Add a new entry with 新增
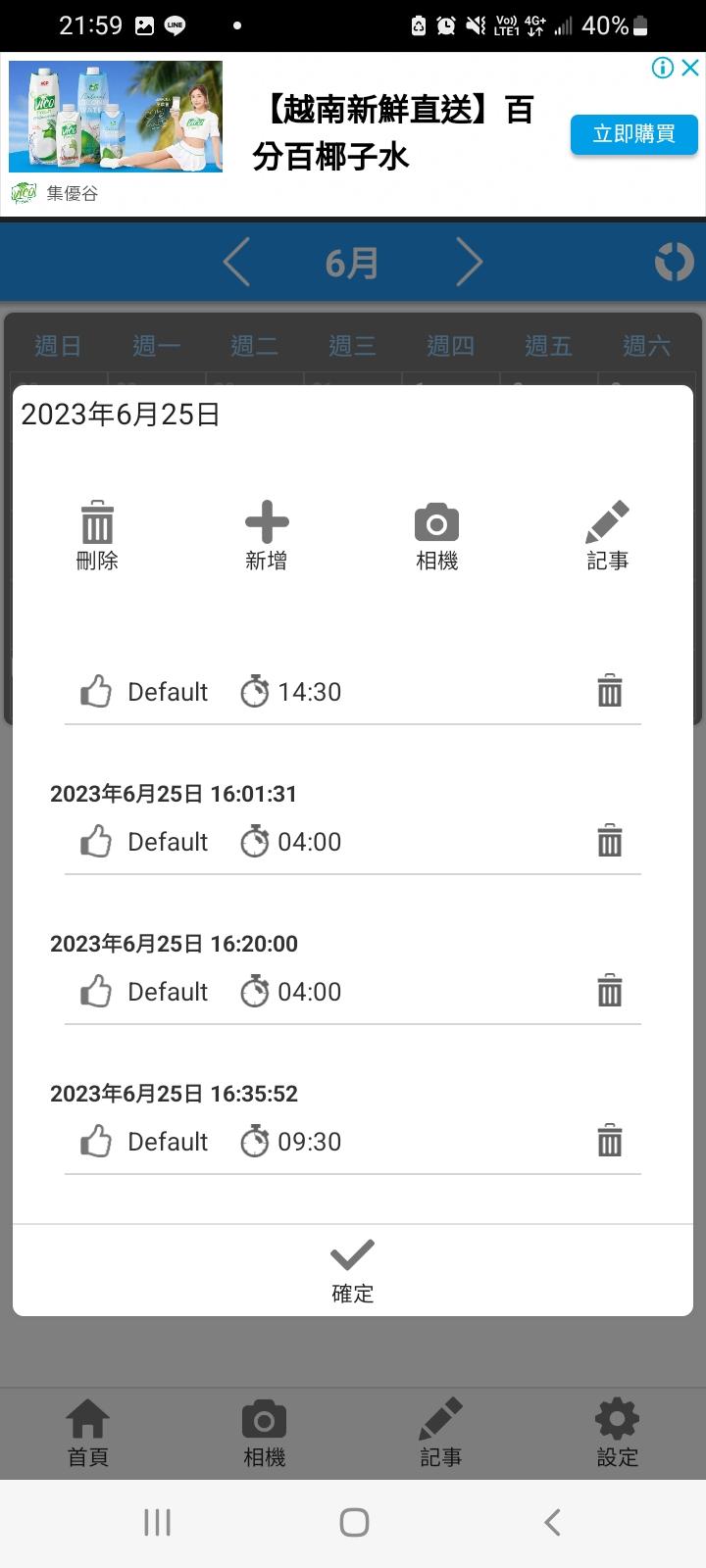The width and height of the screenshot is (706, 1568). (x=267, y=535)
